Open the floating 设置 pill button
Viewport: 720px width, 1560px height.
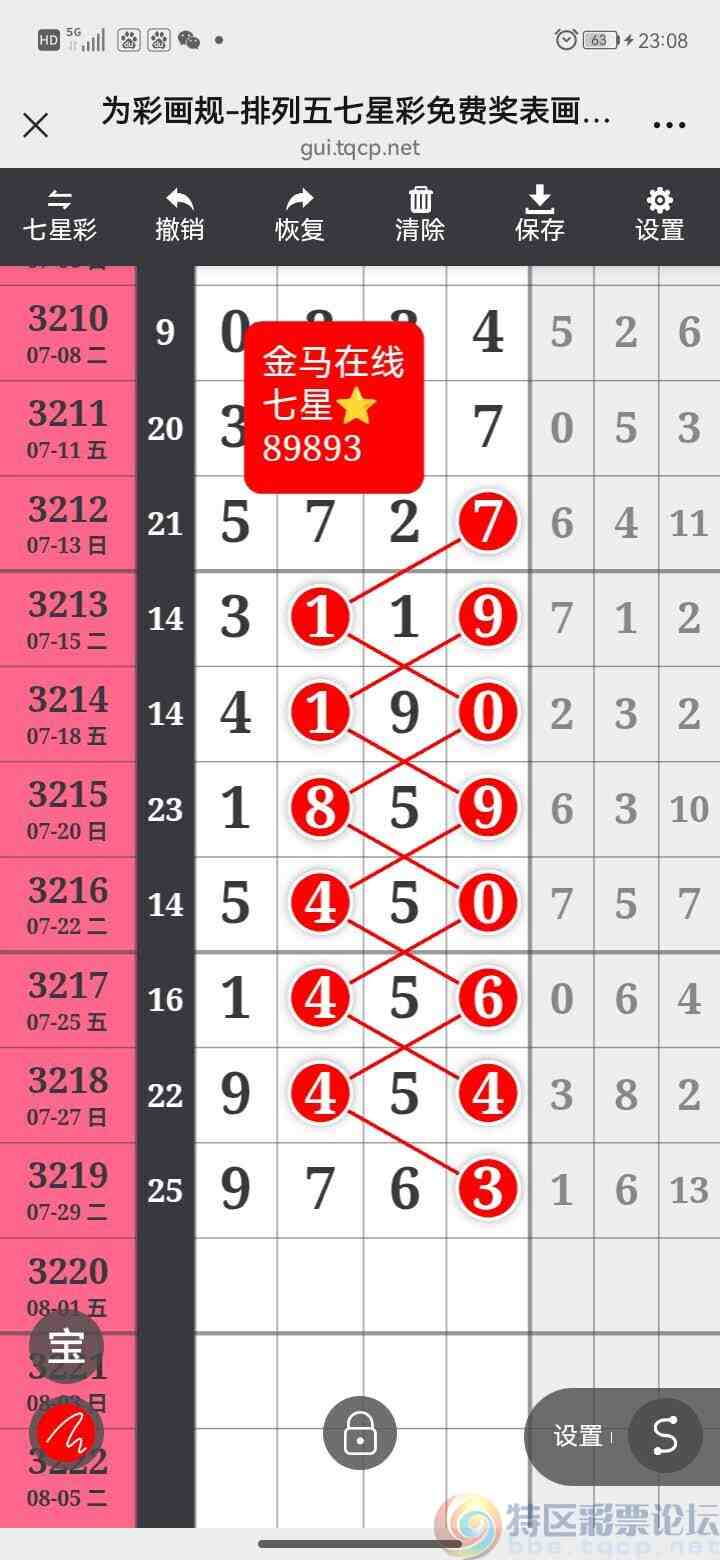click(x=578, y=1436)
